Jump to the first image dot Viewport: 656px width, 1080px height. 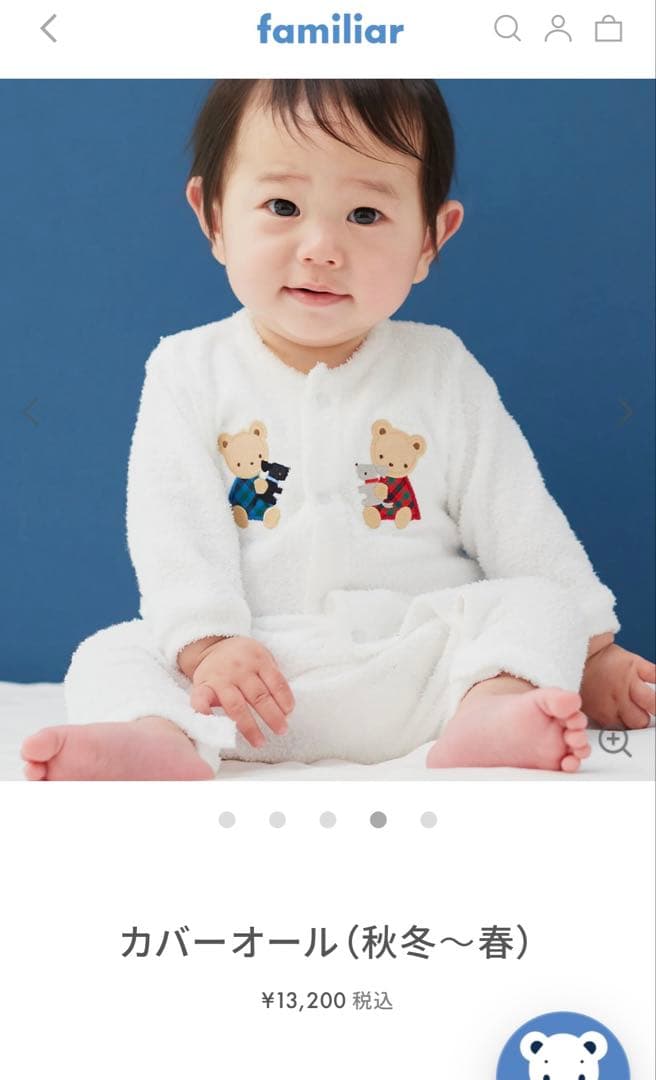coord(227,820)
